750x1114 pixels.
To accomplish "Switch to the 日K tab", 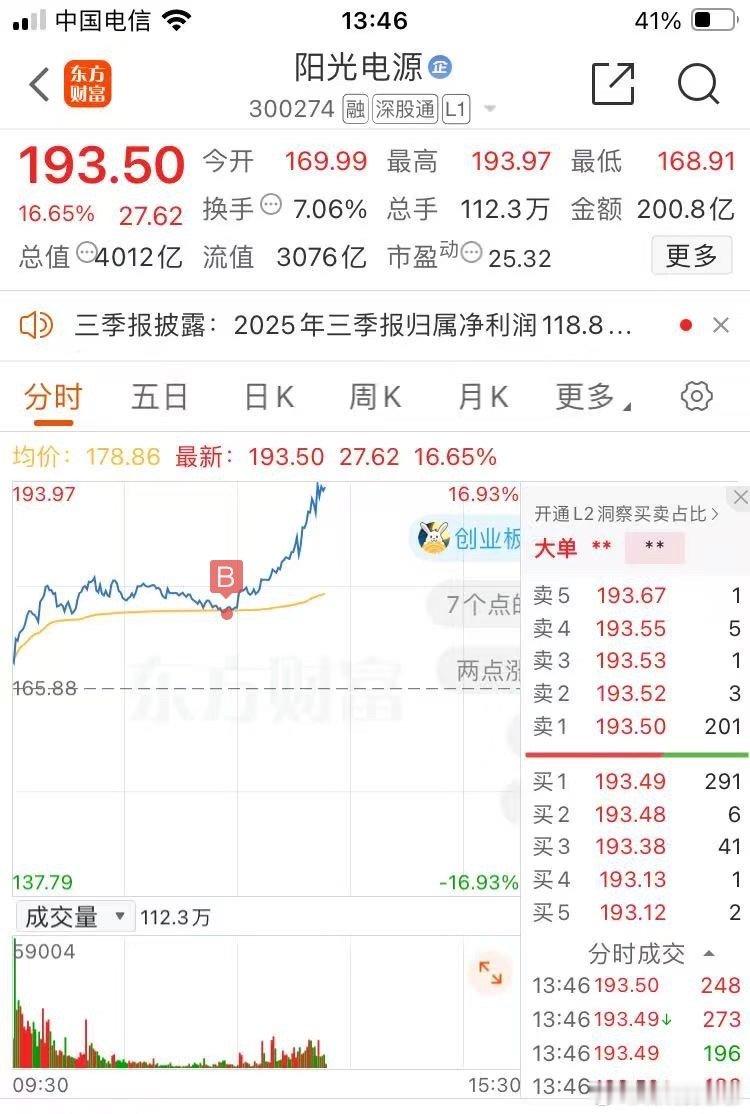I will coord(267,396).
